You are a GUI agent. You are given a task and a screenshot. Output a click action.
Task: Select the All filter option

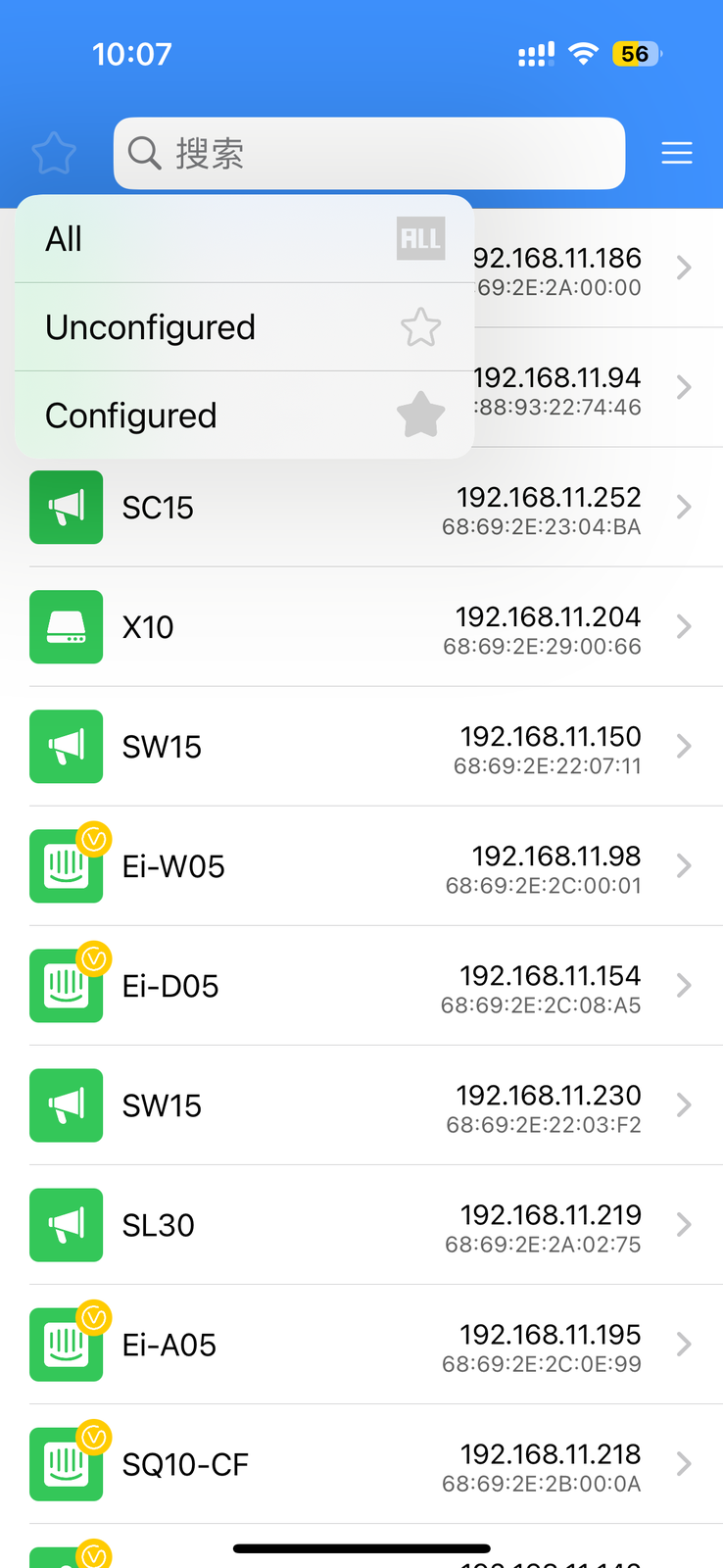coord(244,239)
